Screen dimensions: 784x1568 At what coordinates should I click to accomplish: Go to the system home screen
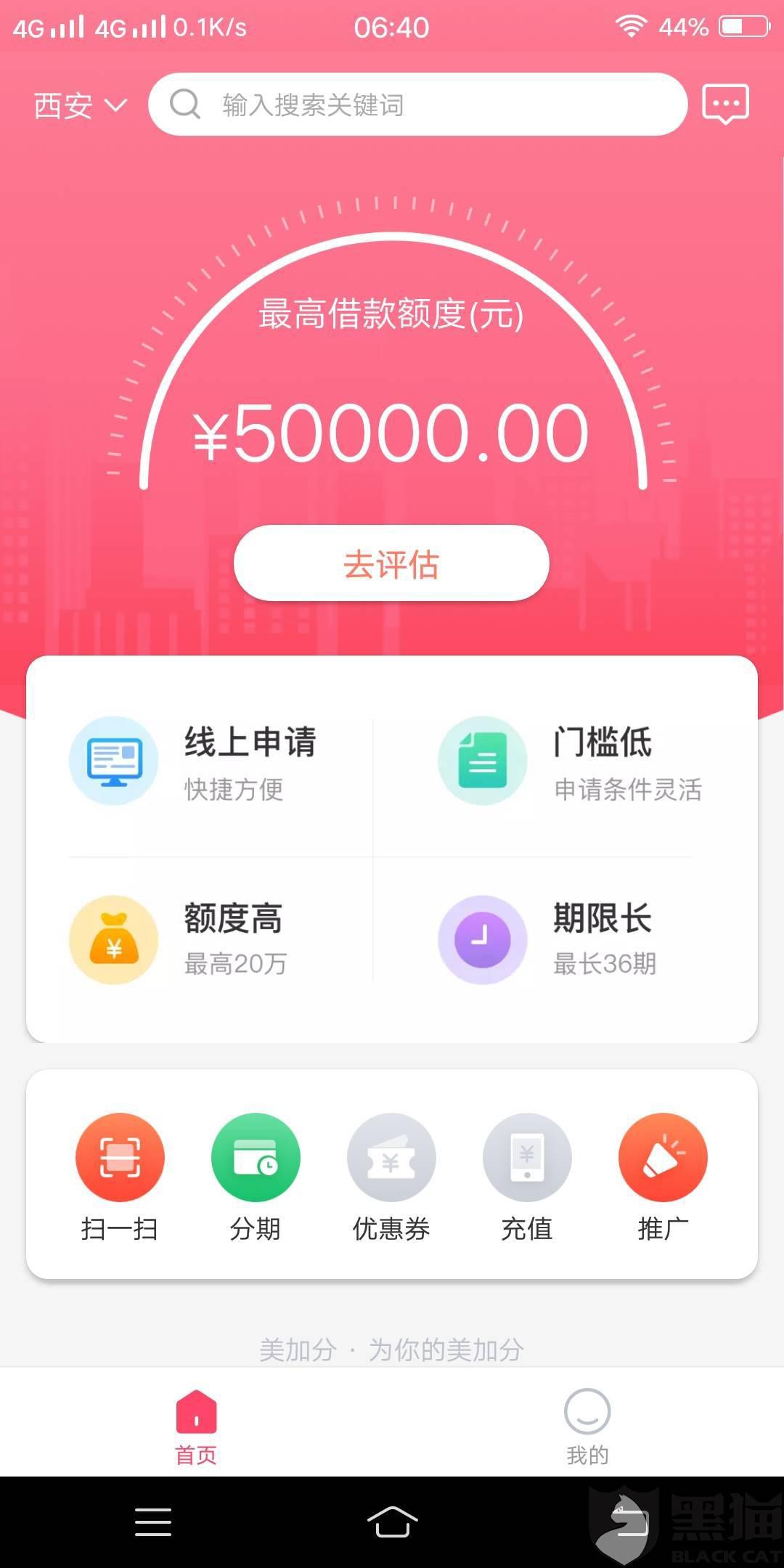coord(392,1522)
